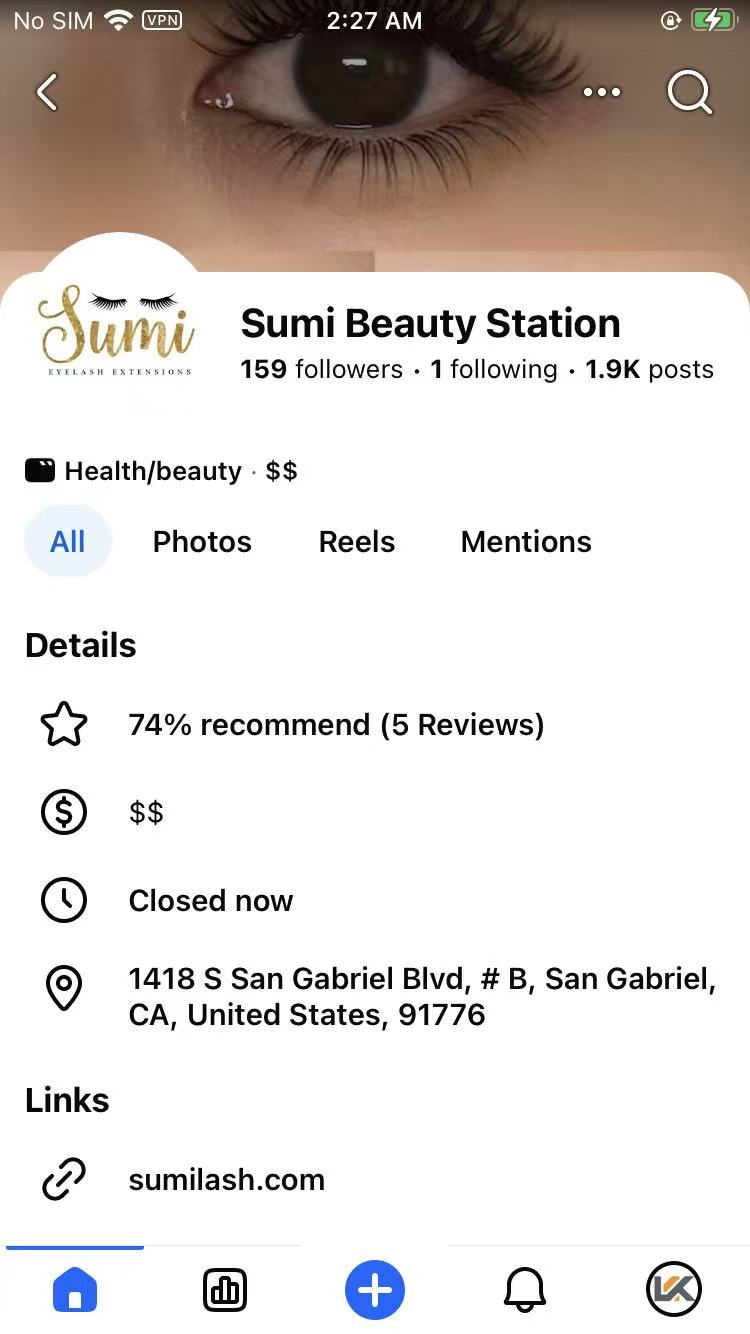Screen dimensions: 750x1334
Task: Open the insights dashboard tab
Action: point(225,1290)
